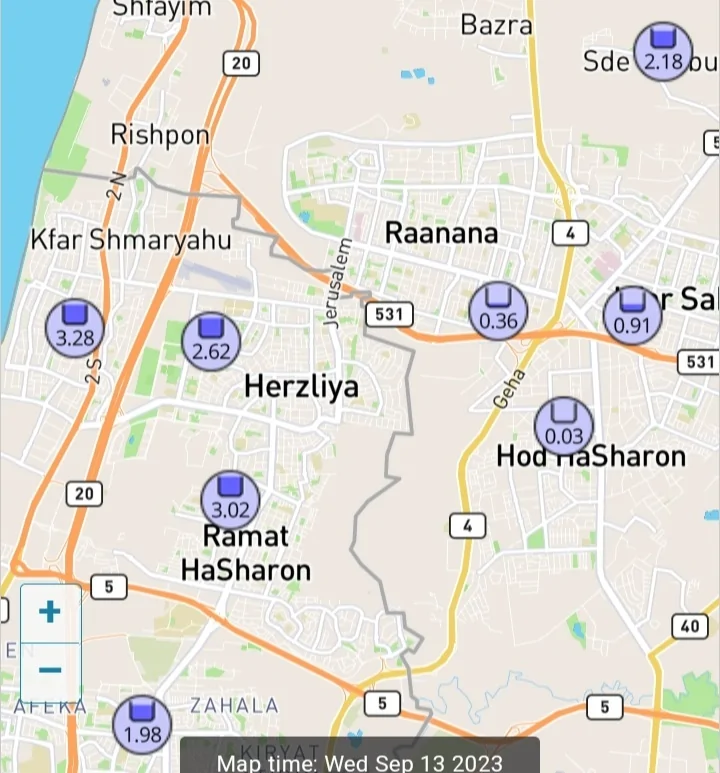Select the 3.02 marker at Ramat HaSharon

pos(231,500)
